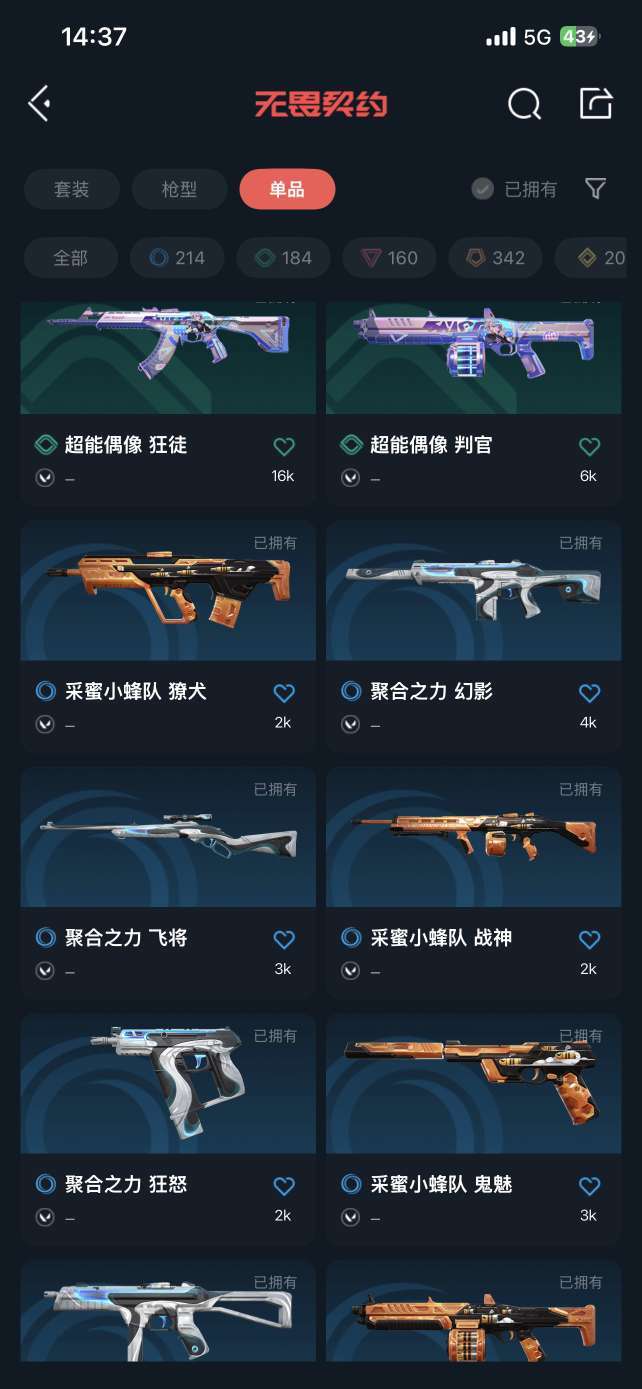Open the funnel filter options

coord(596,188)
